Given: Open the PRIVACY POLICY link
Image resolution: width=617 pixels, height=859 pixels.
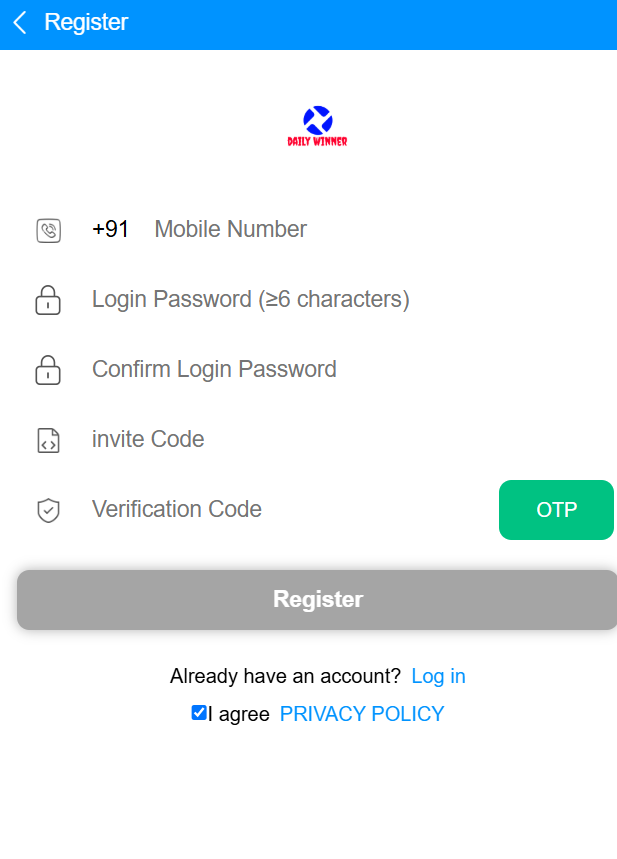Looking at the screenshot, I should click(362, 714).
